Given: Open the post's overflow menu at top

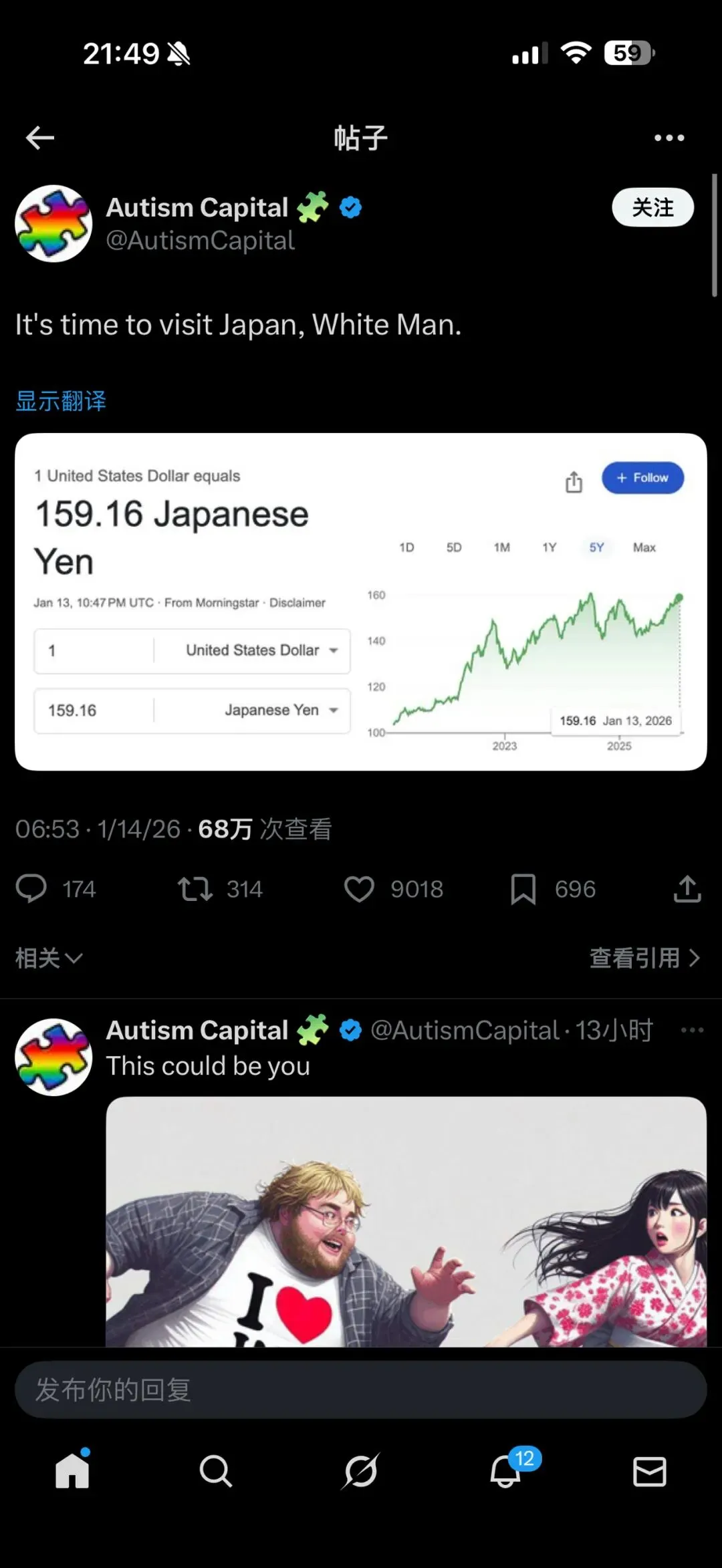Looking at the screenshot, I should [669, 138].
